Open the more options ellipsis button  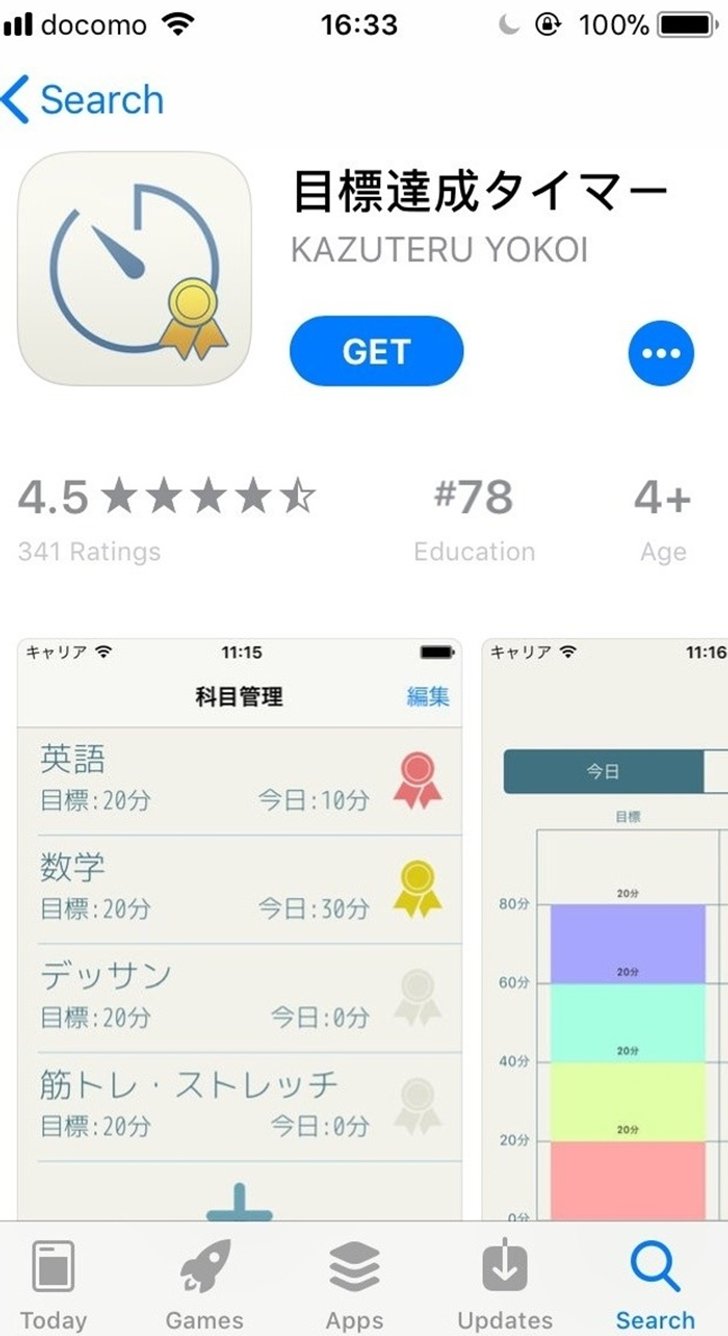point(661,353)
